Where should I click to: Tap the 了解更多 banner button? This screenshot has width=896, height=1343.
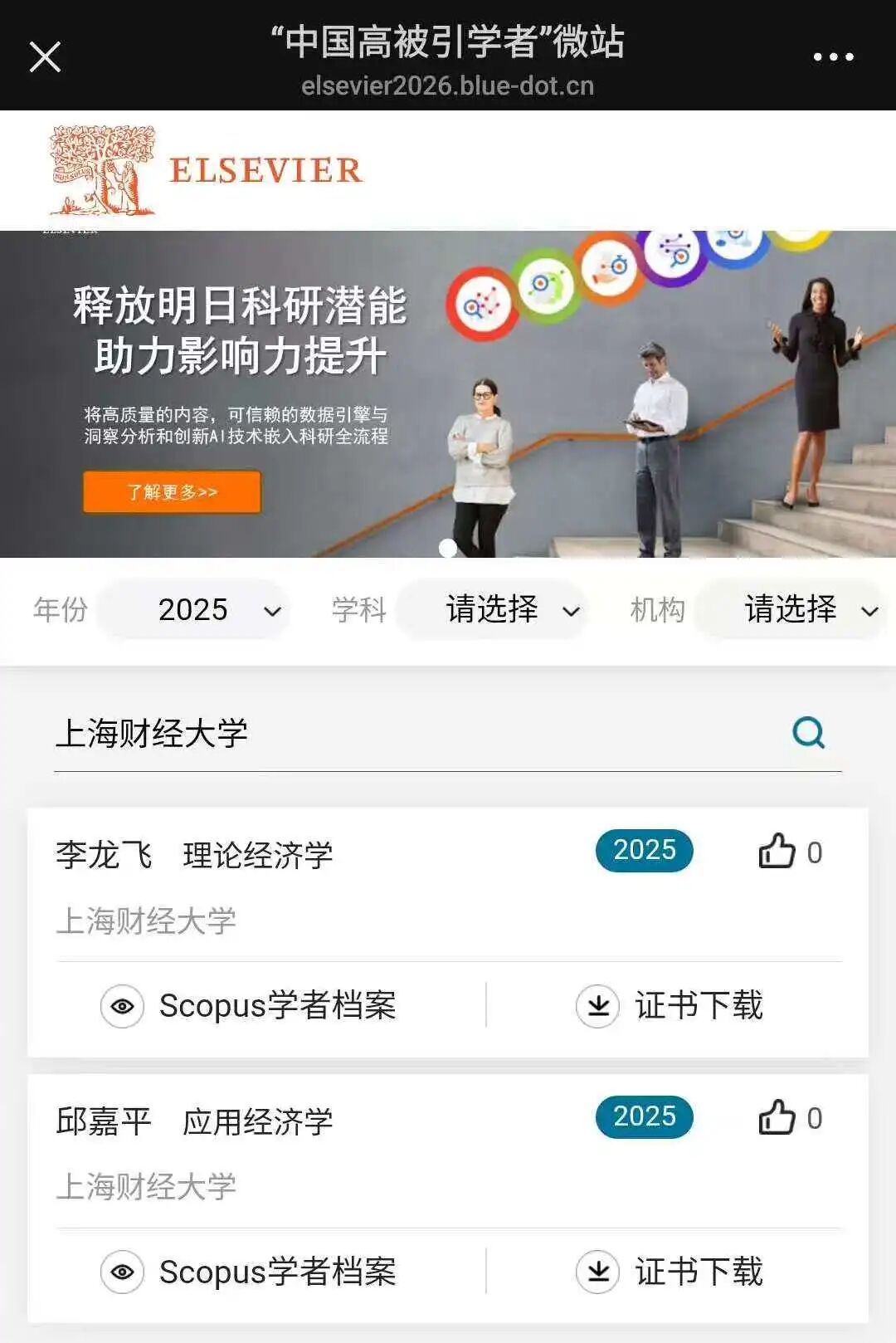pos(172,492)
